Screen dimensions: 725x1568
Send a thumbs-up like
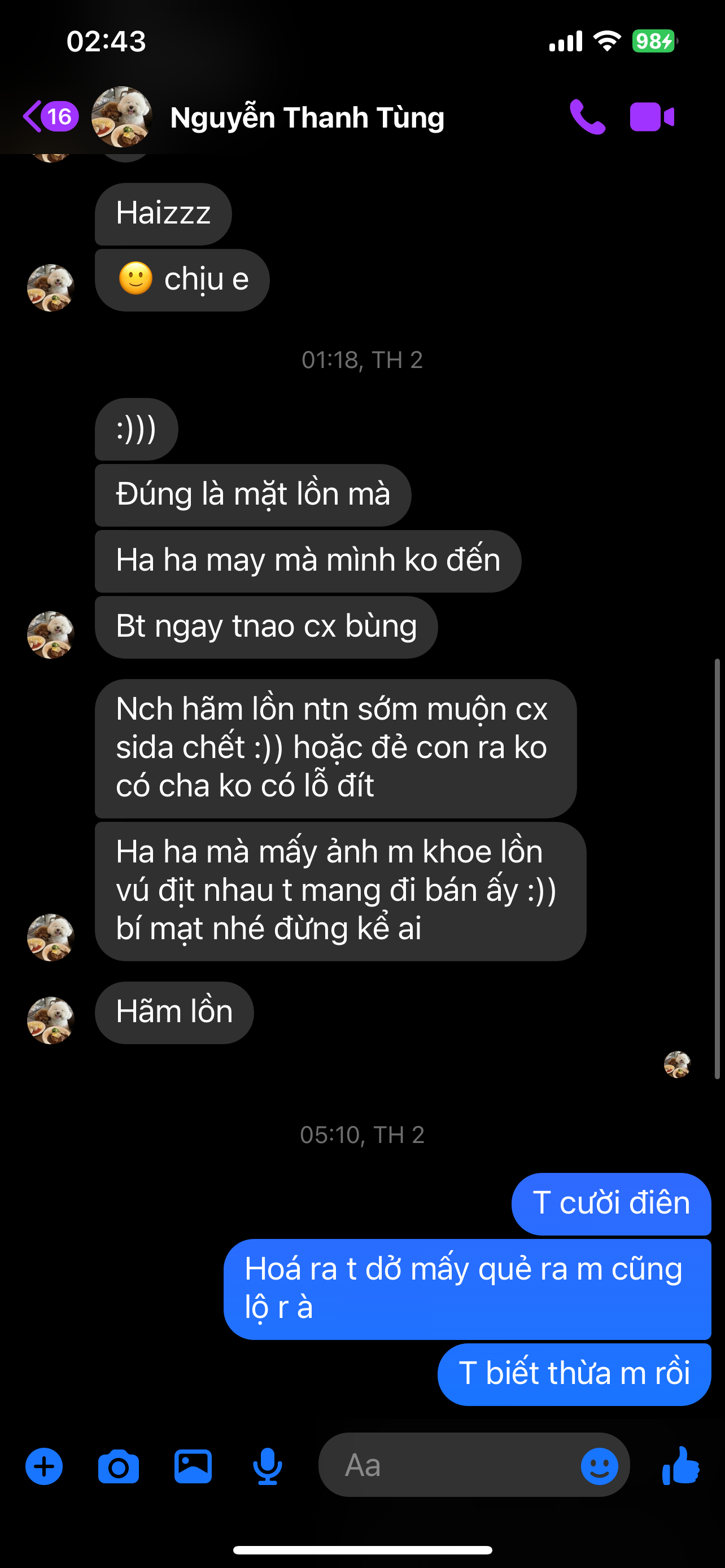pos(680,1465)
